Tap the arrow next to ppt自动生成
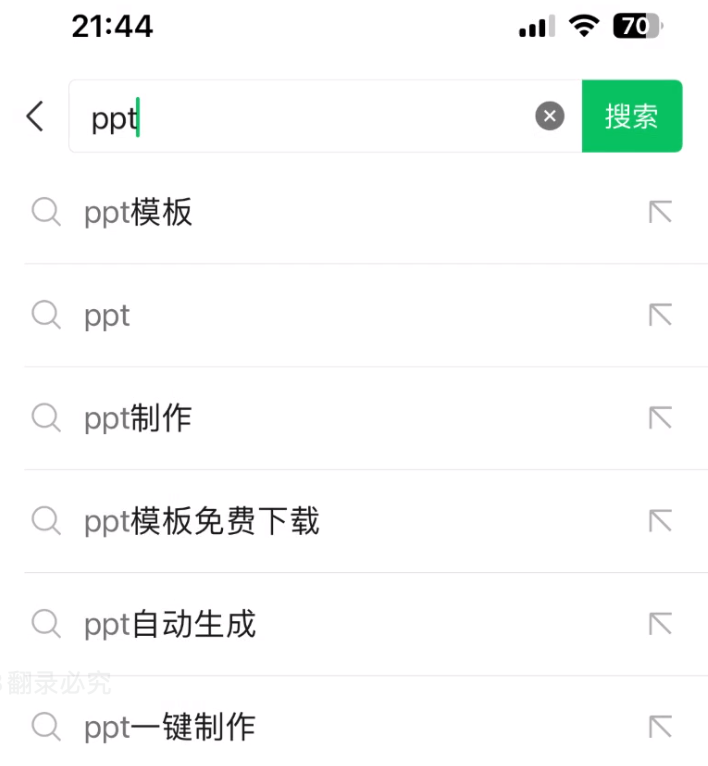The height and width of the screenshot is (766, 708). click(x=660, y=624)
